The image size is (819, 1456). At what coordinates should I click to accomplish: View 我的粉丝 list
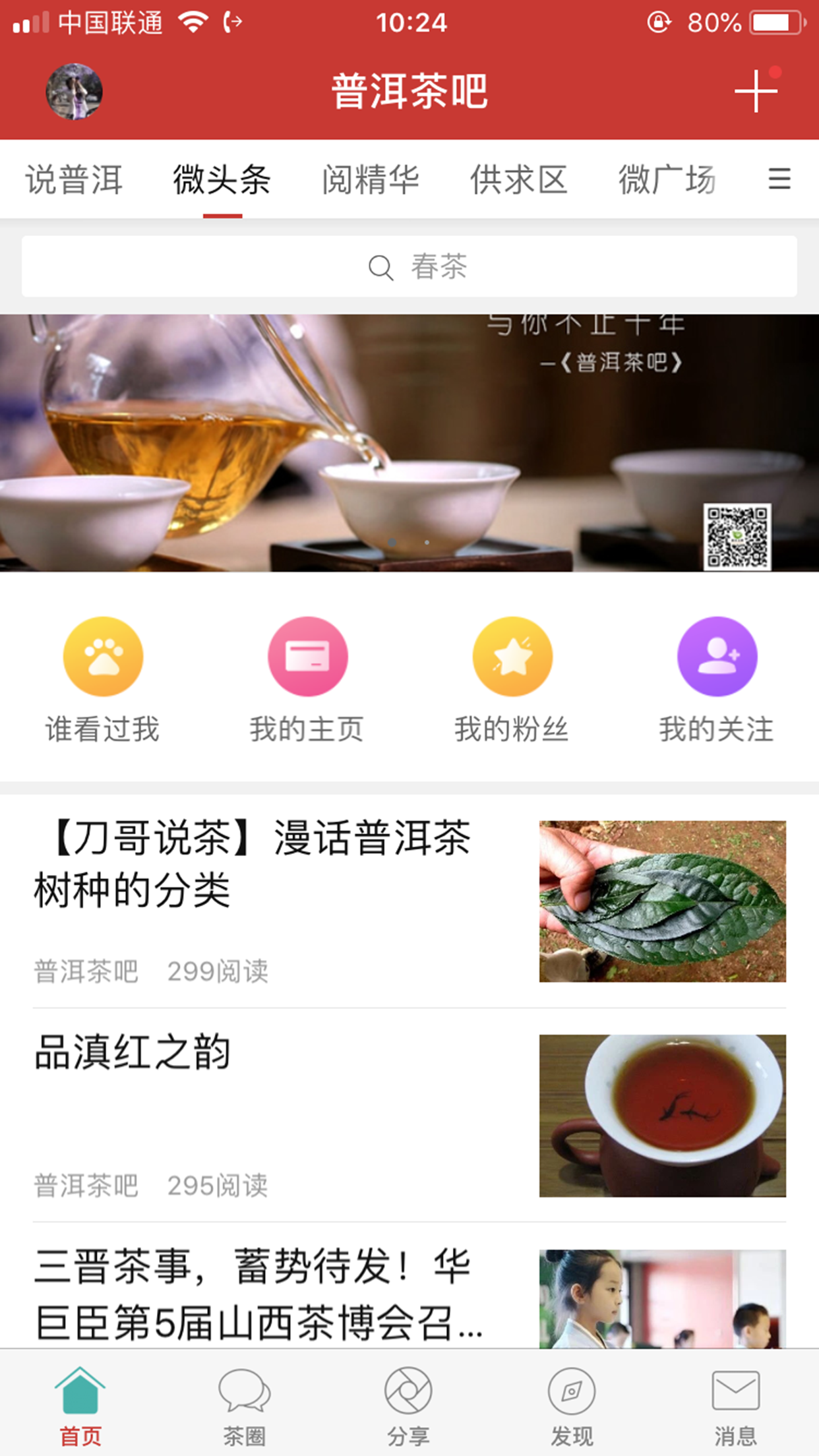512,681
